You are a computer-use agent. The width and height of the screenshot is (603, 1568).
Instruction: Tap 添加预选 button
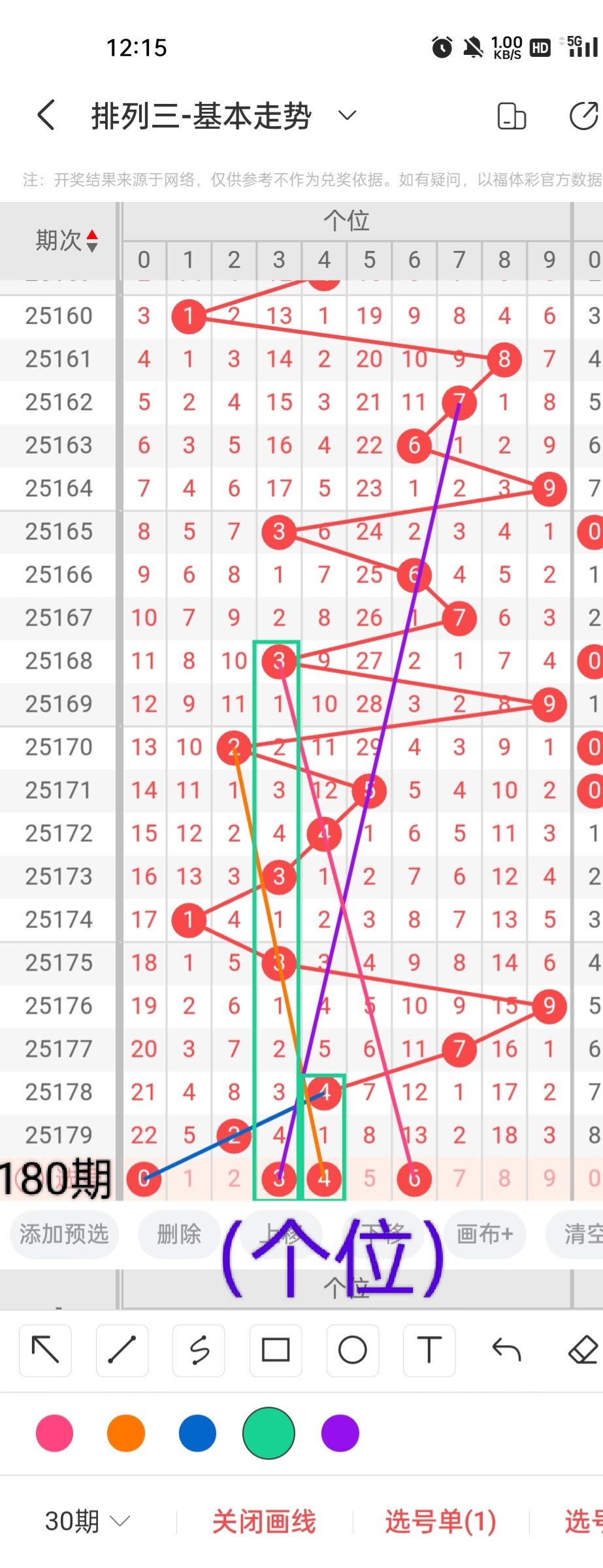coord(64,1234)
